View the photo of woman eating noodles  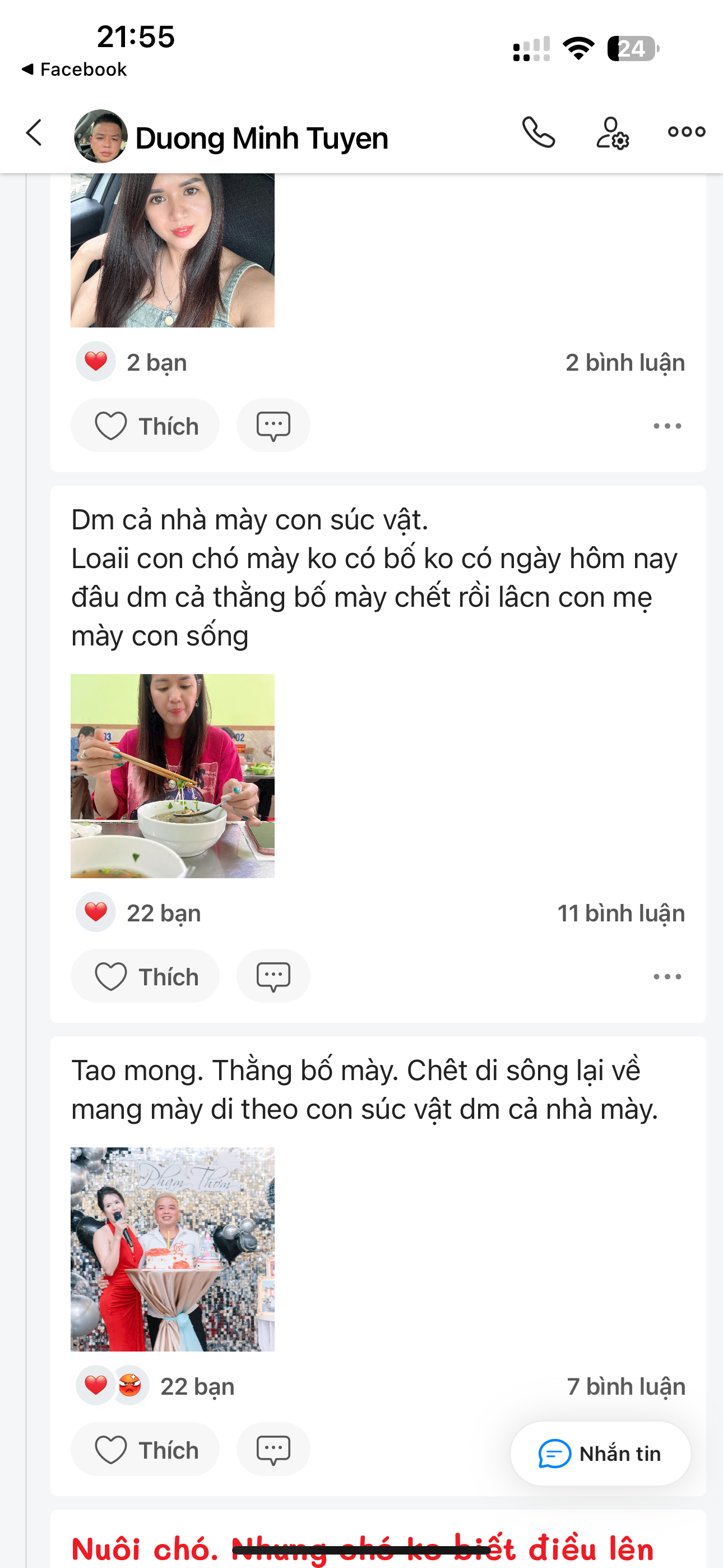(x=173, y=776)
